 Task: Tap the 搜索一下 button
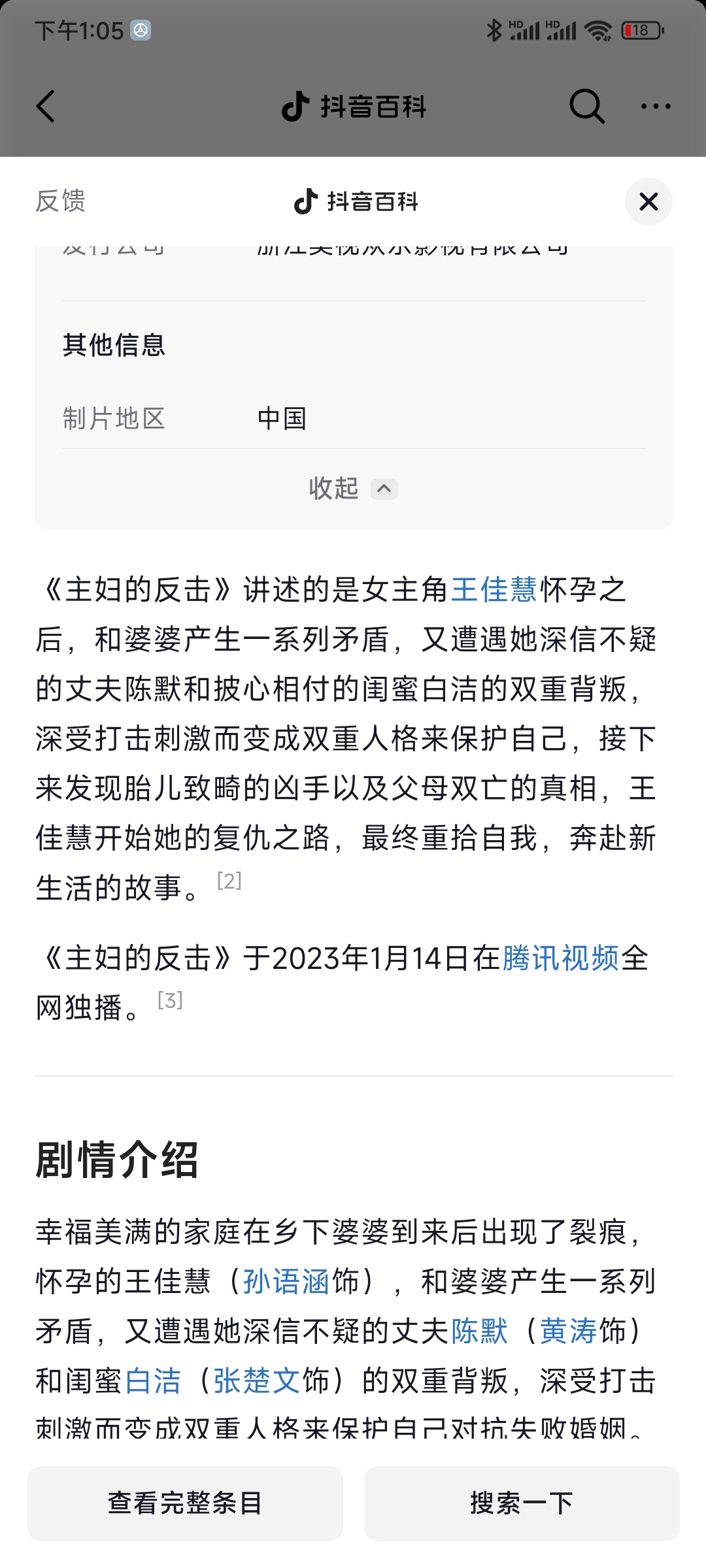click(522, 1503)
